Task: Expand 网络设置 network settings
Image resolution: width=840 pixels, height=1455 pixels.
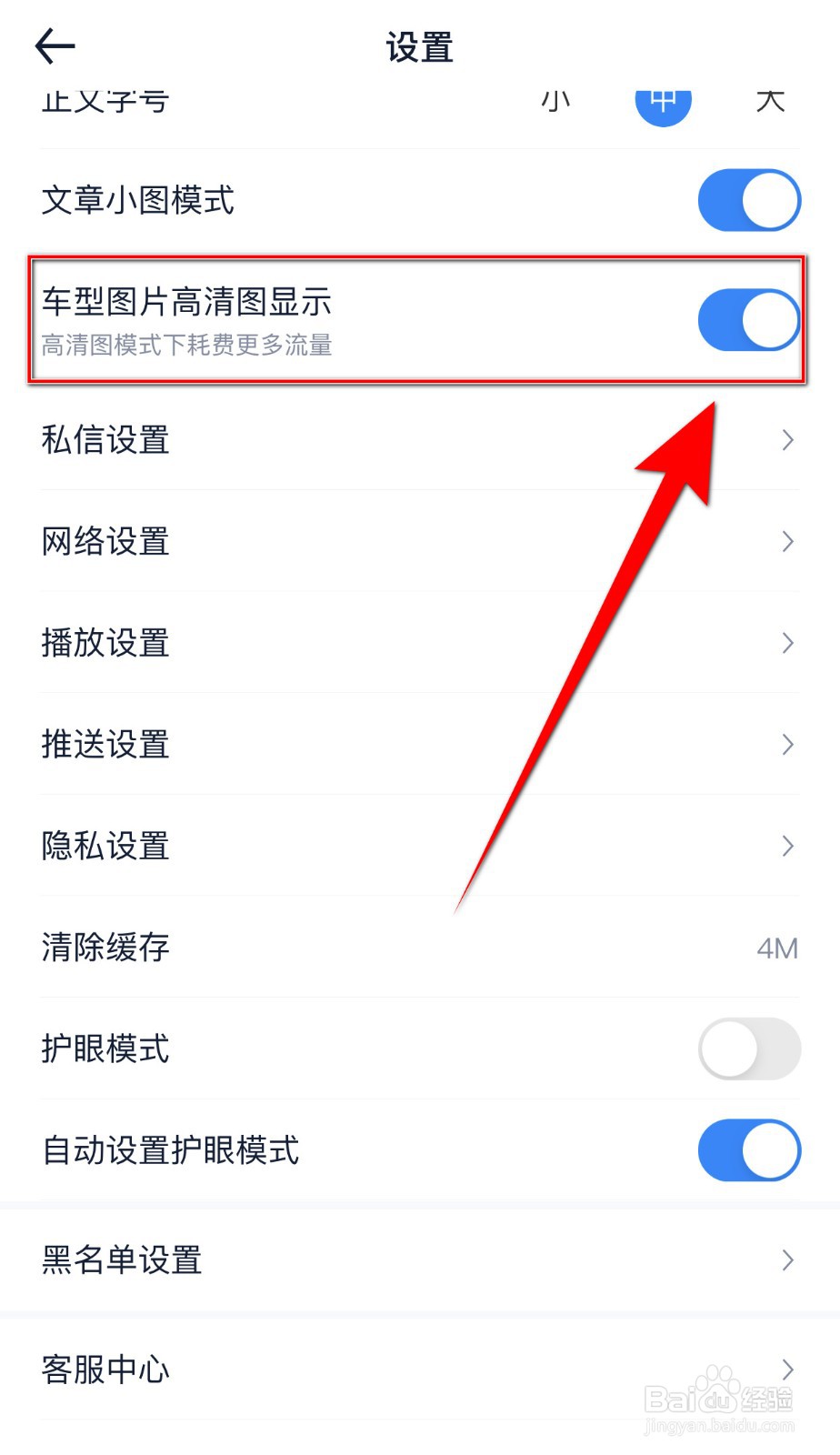Action: point(420,542)
